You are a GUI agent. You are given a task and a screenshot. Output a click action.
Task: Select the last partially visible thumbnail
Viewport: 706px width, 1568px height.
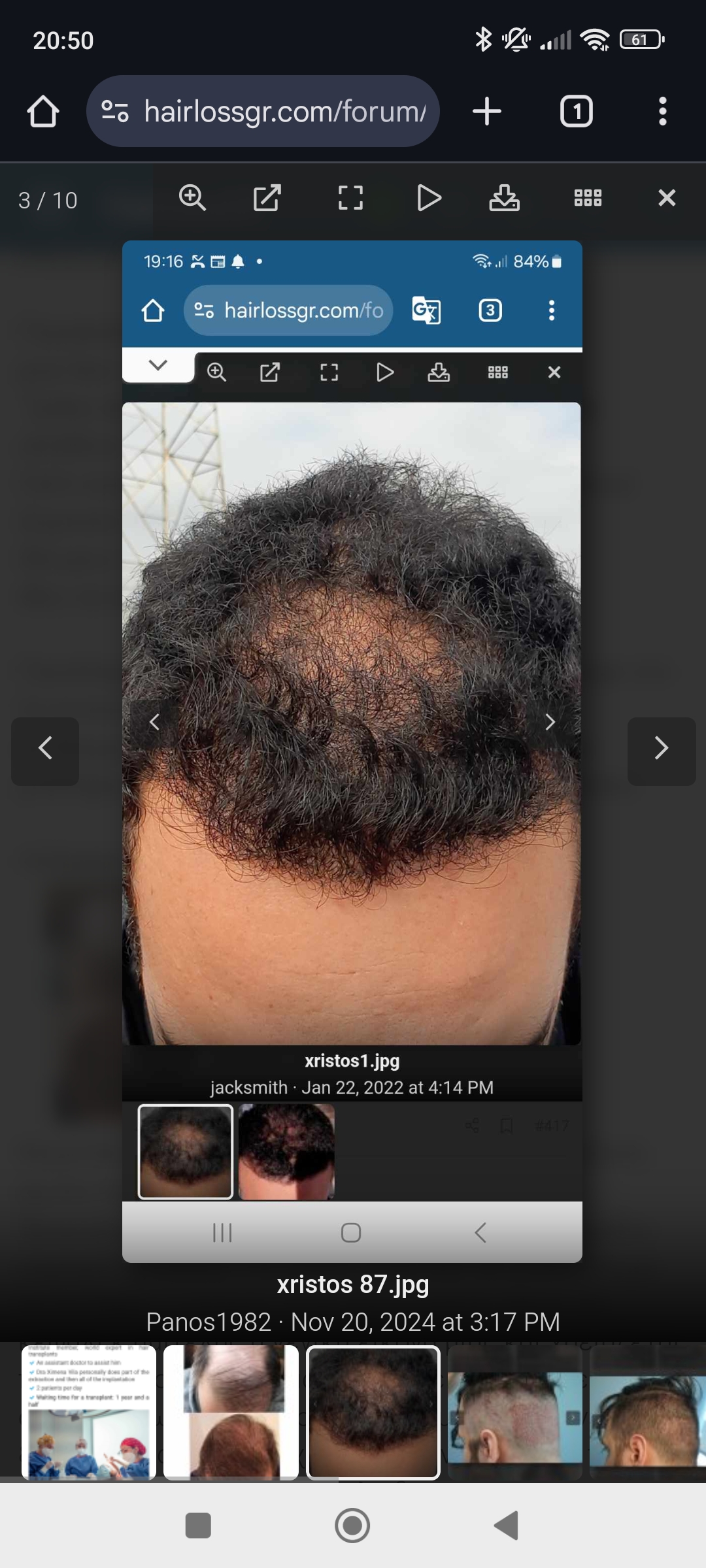pyautogui.click(x=647, y=1412)
